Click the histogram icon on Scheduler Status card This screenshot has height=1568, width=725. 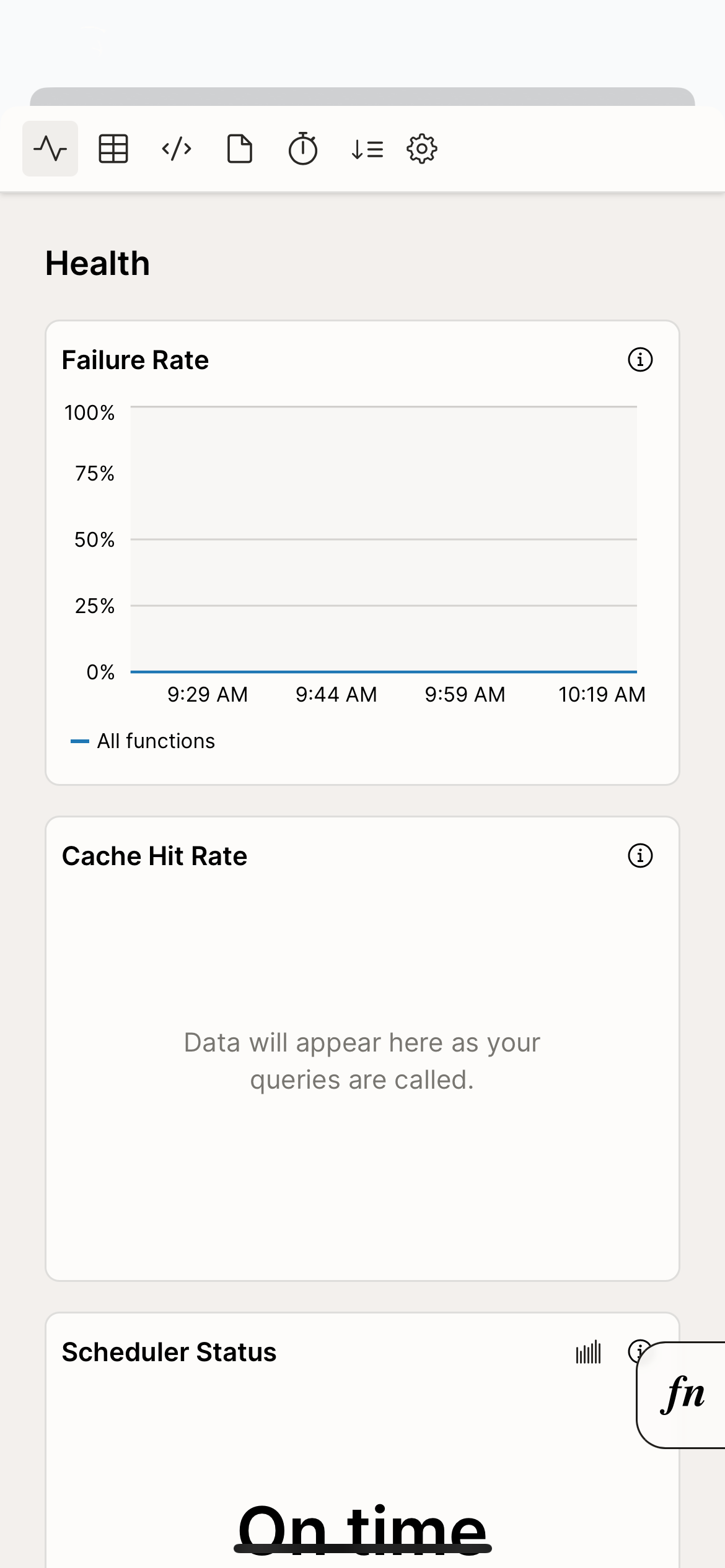click(x=587, y=1352)
